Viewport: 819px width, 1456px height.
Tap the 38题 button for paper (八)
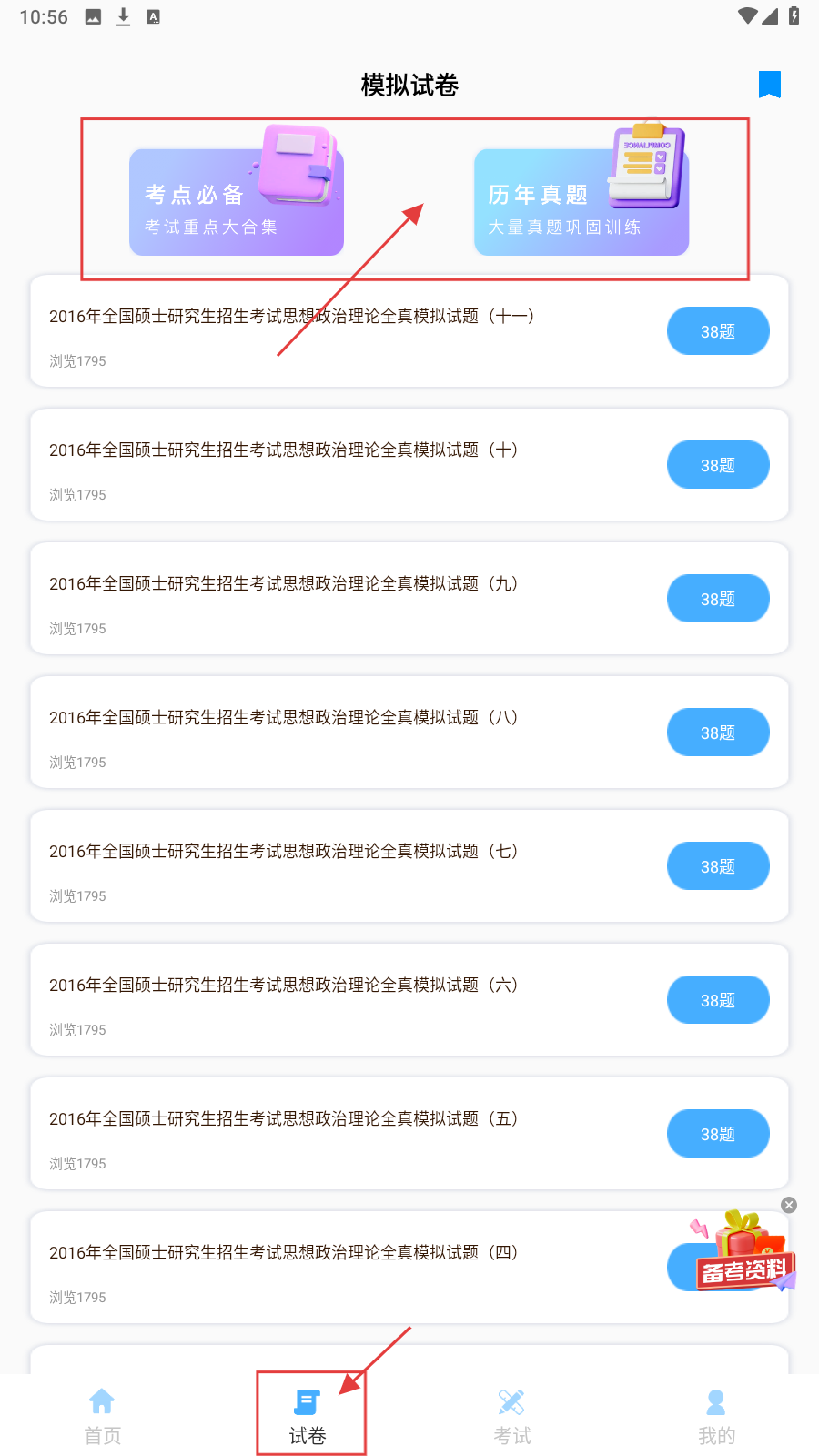point(717,733)
